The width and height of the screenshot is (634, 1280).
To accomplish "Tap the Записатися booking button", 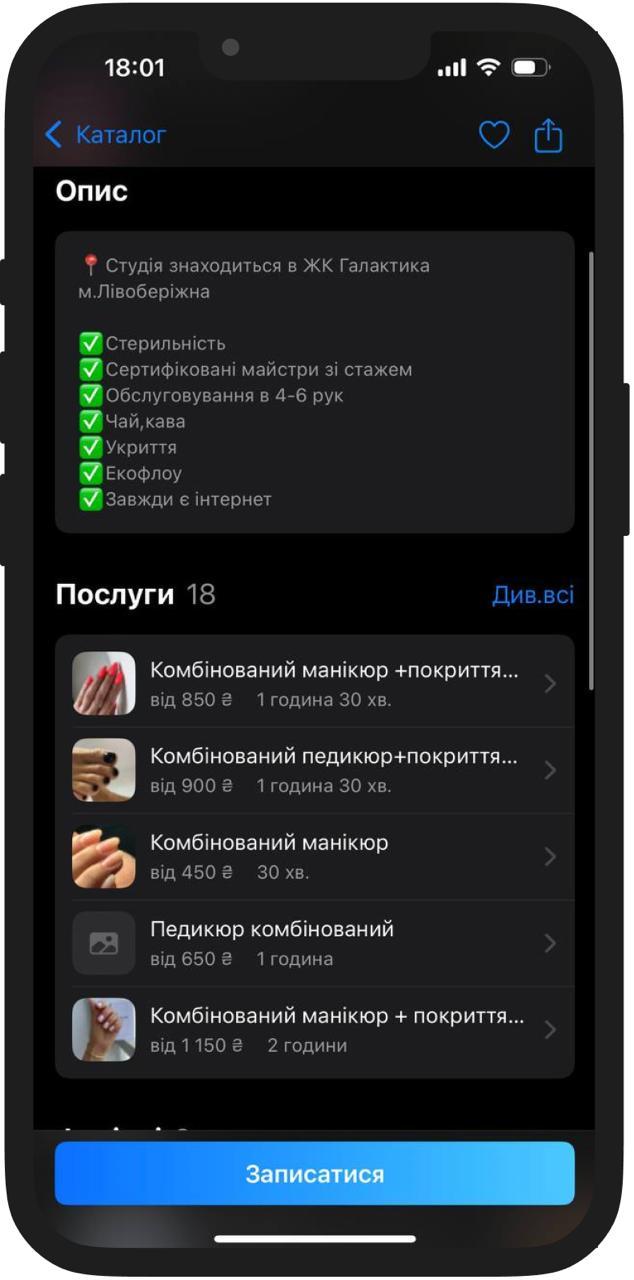I will (314, 1174).
